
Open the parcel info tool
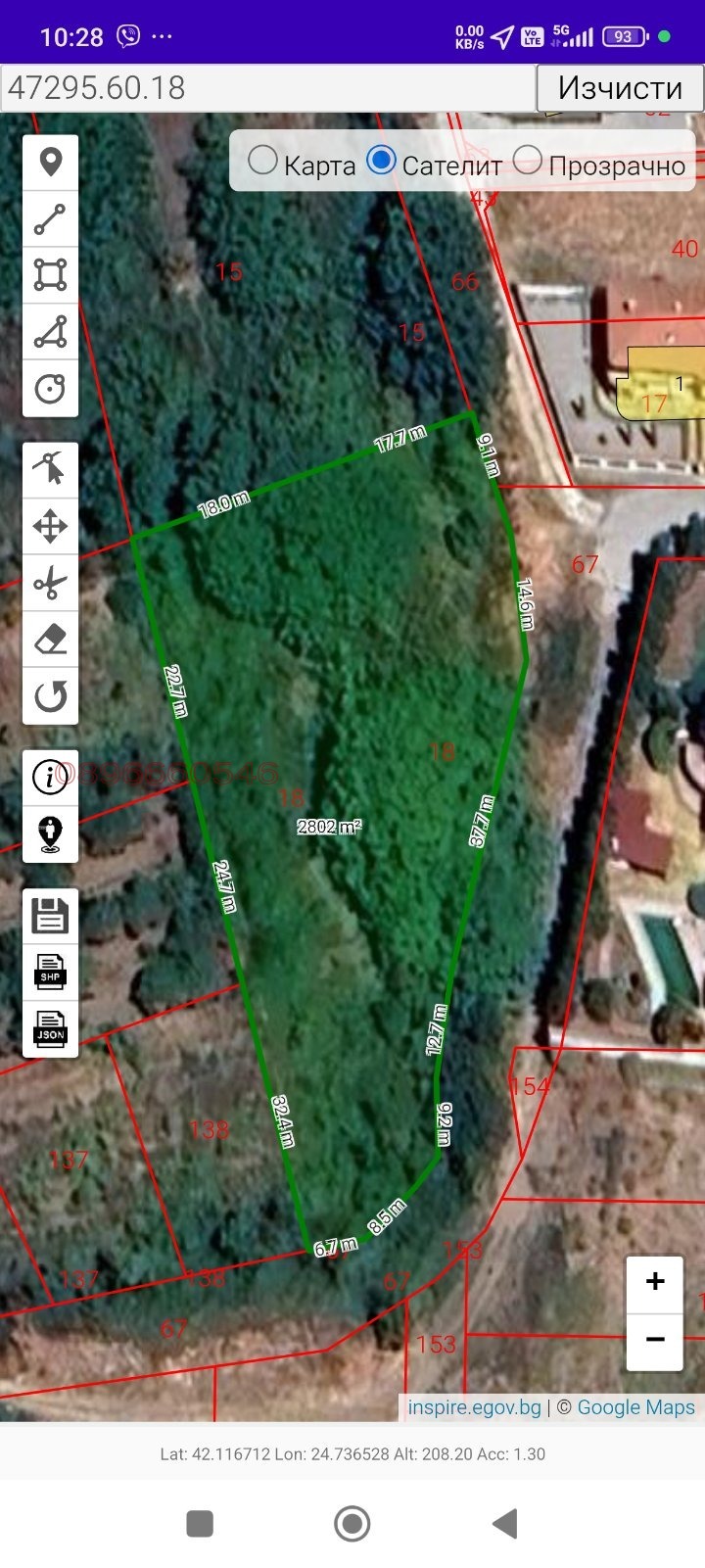pos(51,777)
